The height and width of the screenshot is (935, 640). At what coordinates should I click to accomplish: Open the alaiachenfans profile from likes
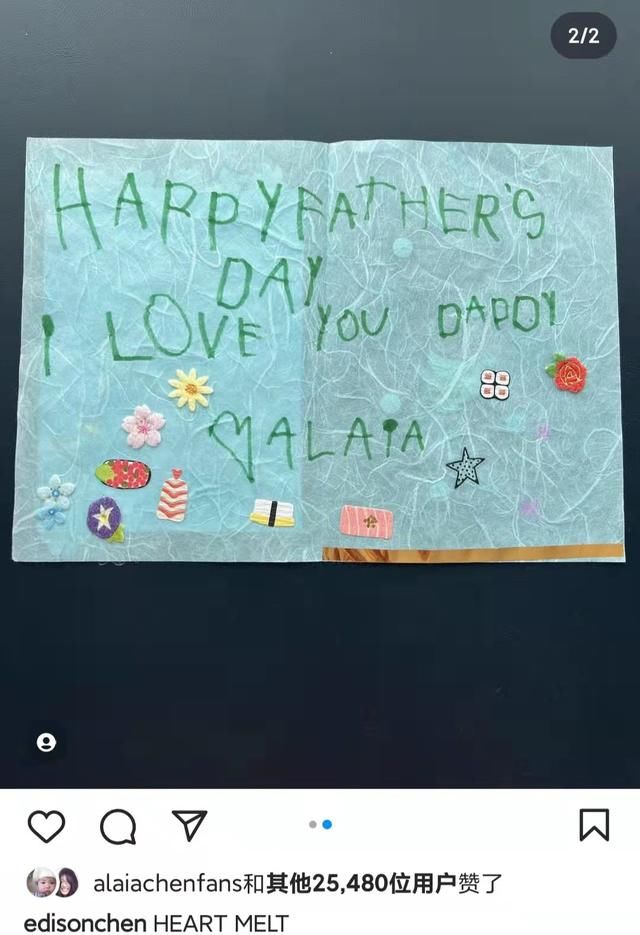(168, 883)
